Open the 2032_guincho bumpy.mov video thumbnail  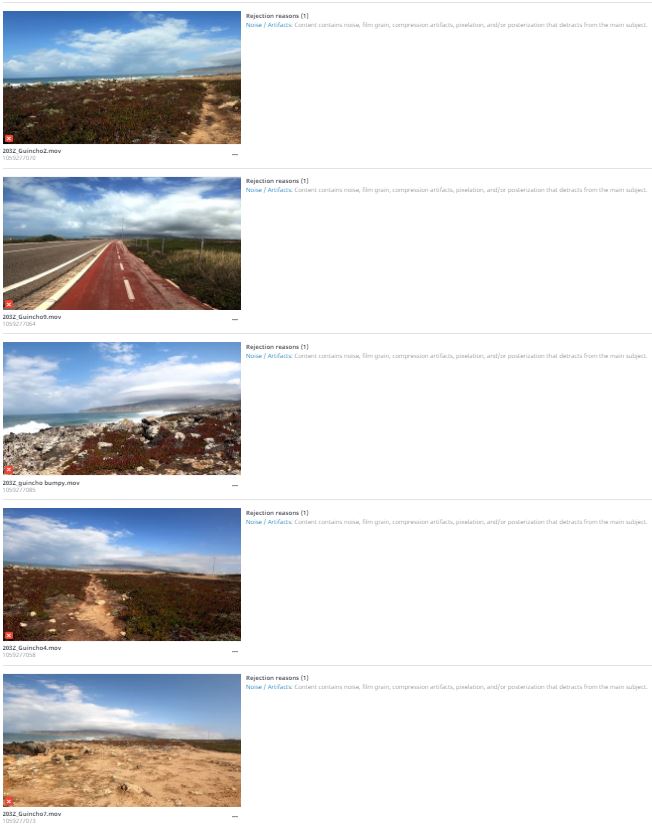(121, 408)
